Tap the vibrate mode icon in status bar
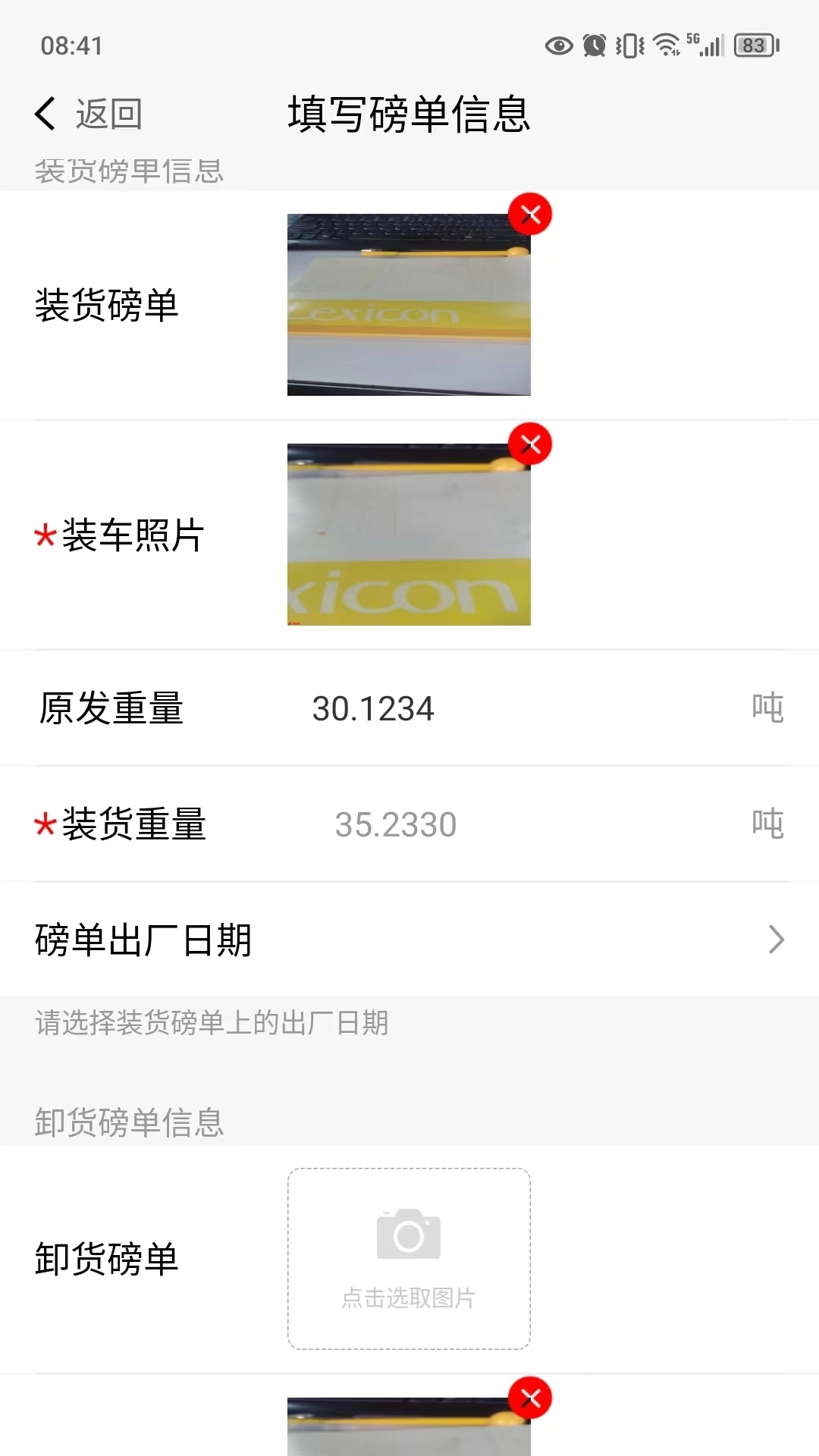The image size is (819, 1456). point(631,45)
